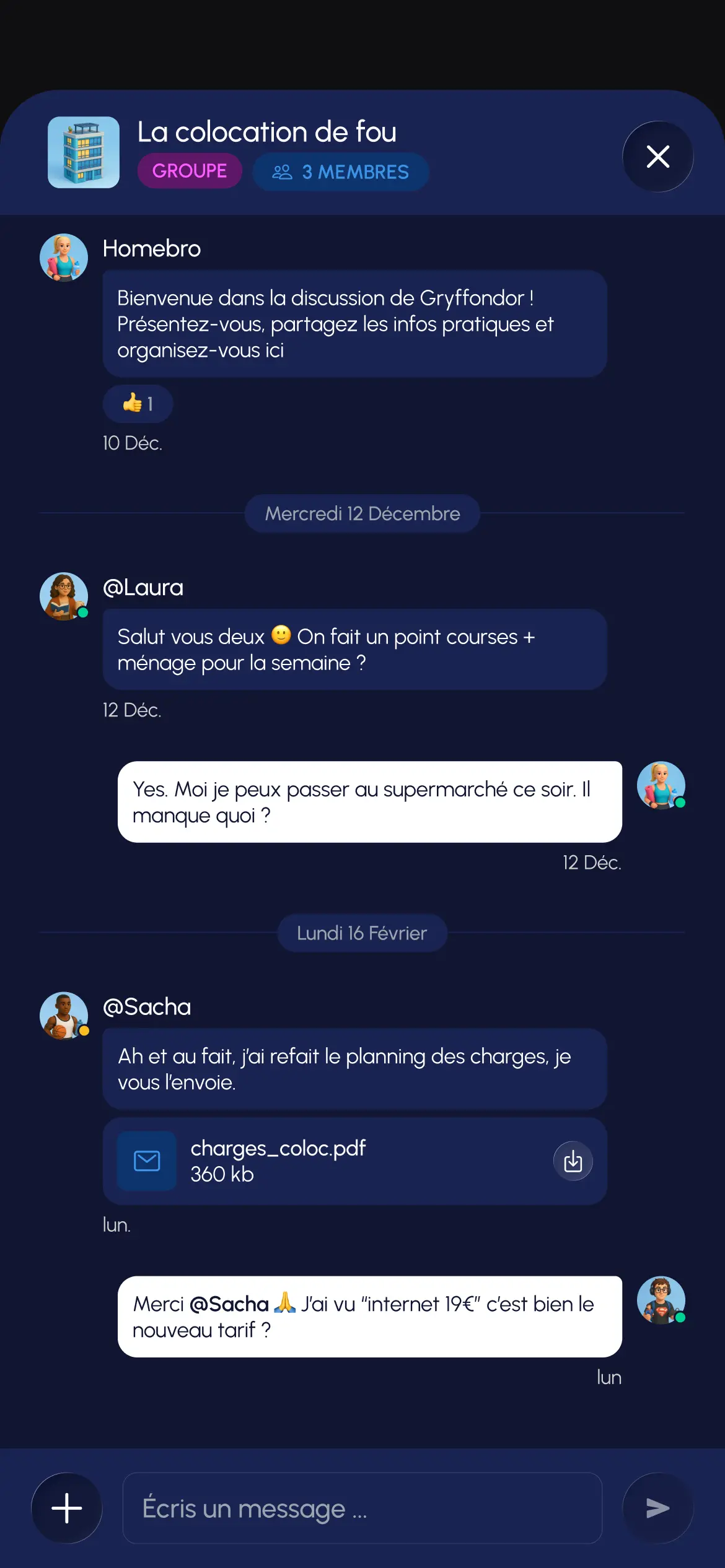The image size is (725, 1568).
Task: Open the 3 MEMBRES list
Action: tap(341, 172)
